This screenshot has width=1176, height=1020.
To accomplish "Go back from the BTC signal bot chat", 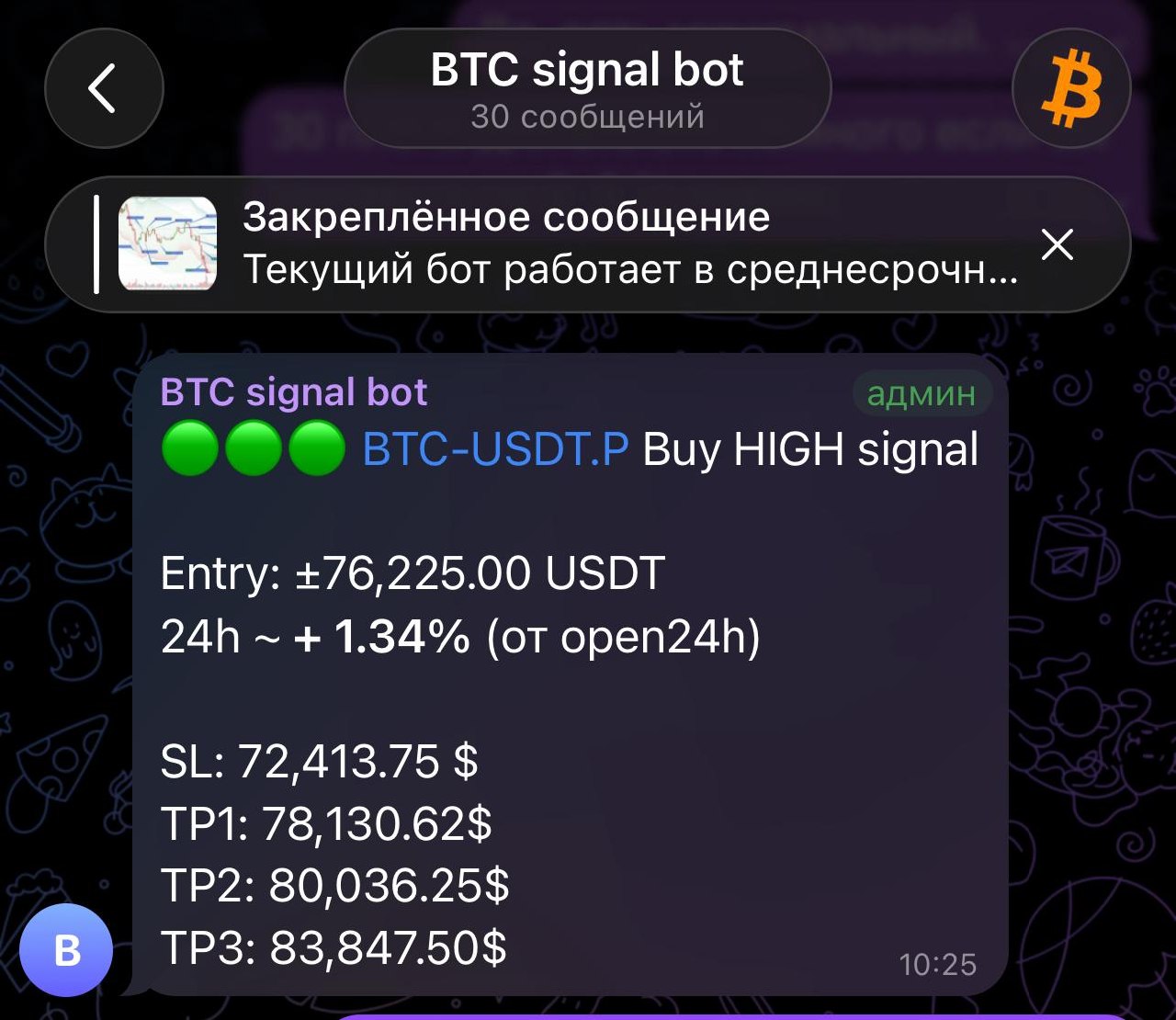I will pyautogui.click(x=104, y=88).
